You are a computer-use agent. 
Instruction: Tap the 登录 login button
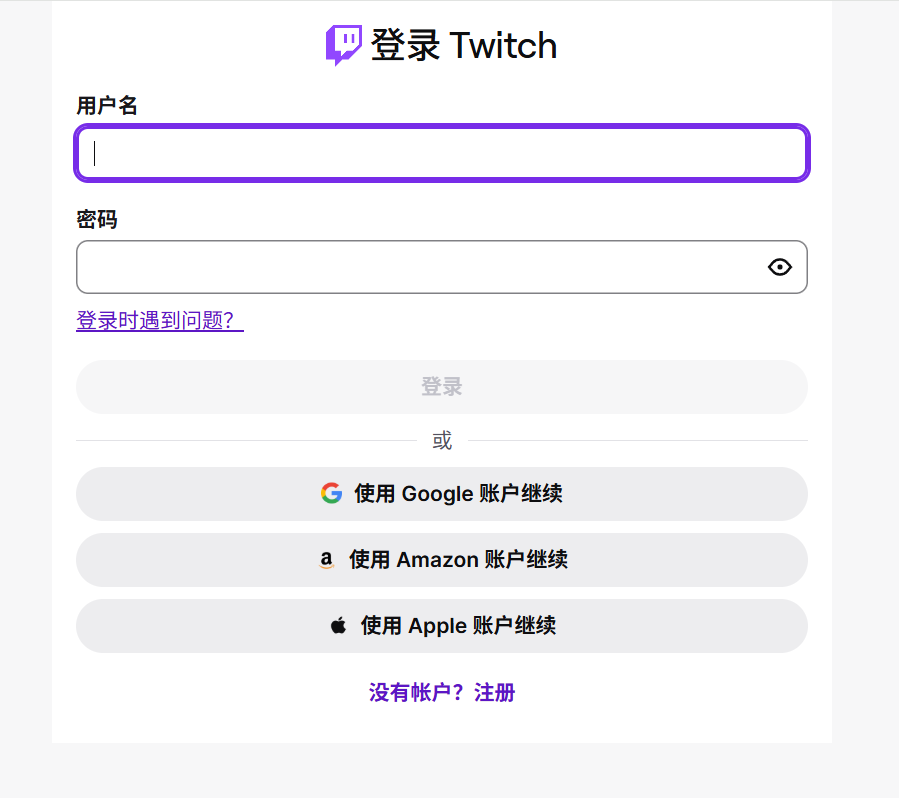pyautogui.click(x=441, y=387)
